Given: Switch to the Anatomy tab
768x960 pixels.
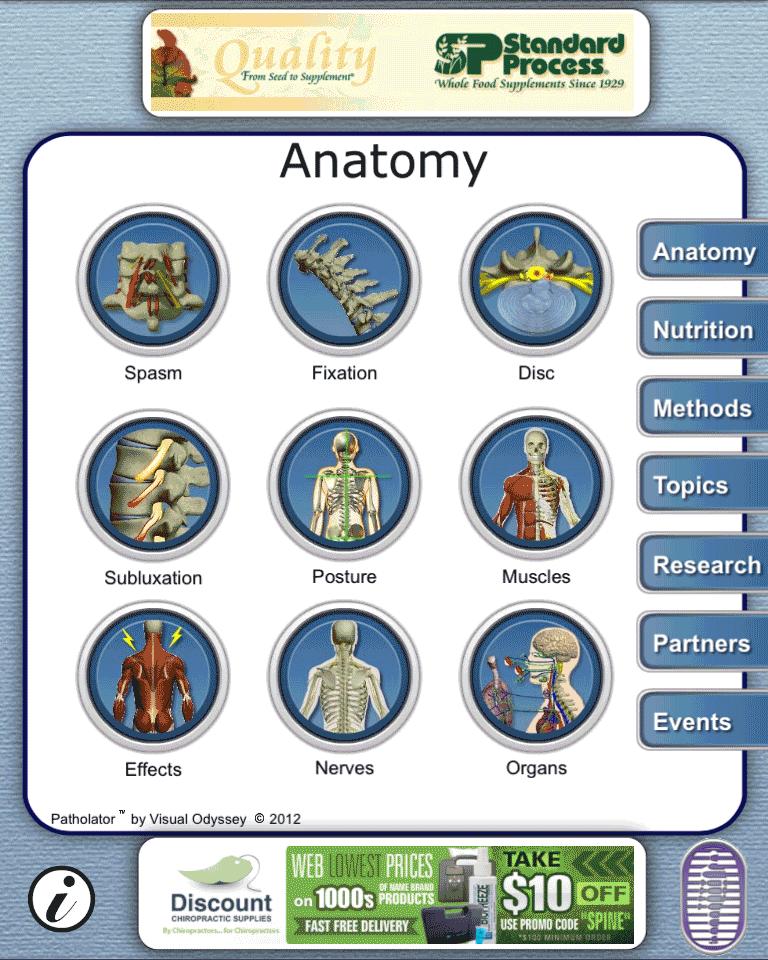Looking at the screenshot, I should click(703, 251).
